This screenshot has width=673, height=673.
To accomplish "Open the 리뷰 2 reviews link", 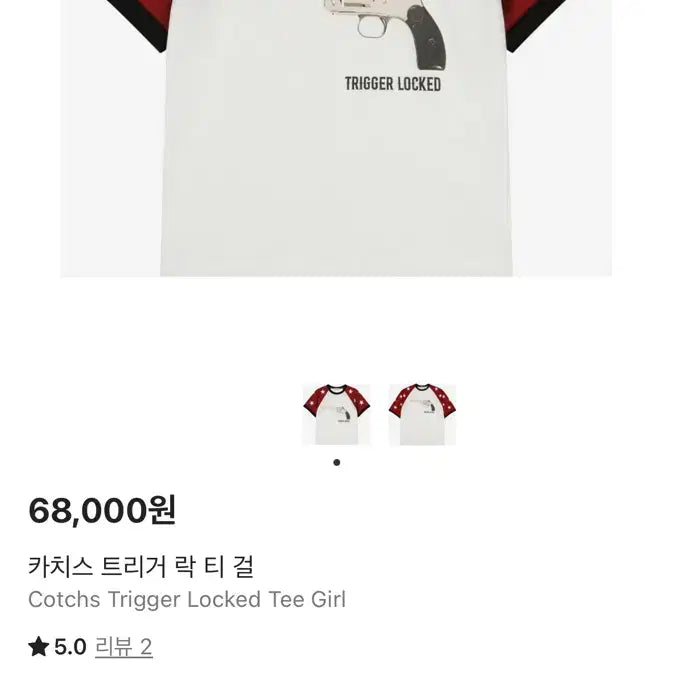I will pos(124,647).
